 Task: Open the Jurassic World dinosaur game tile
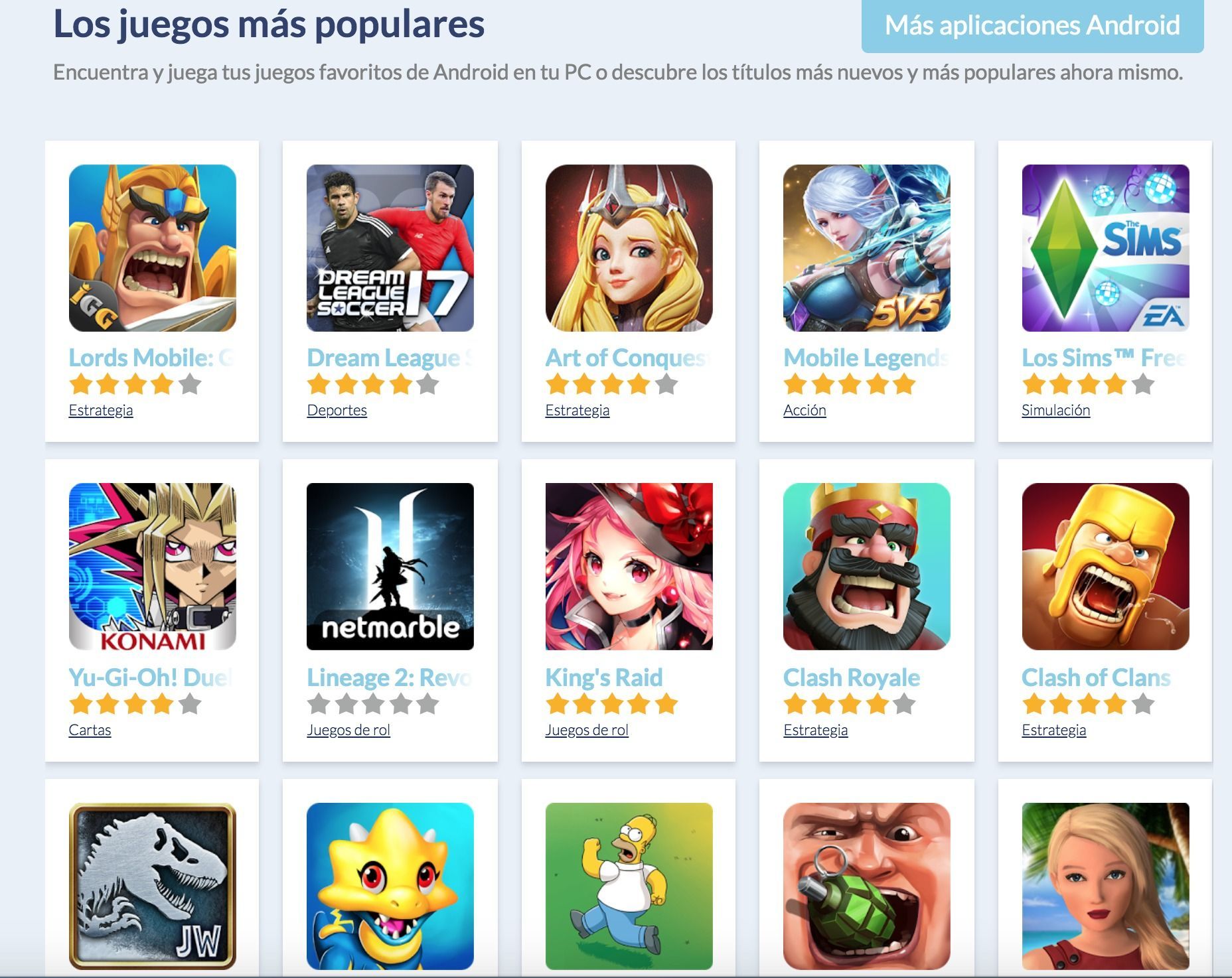click(152, 886)
